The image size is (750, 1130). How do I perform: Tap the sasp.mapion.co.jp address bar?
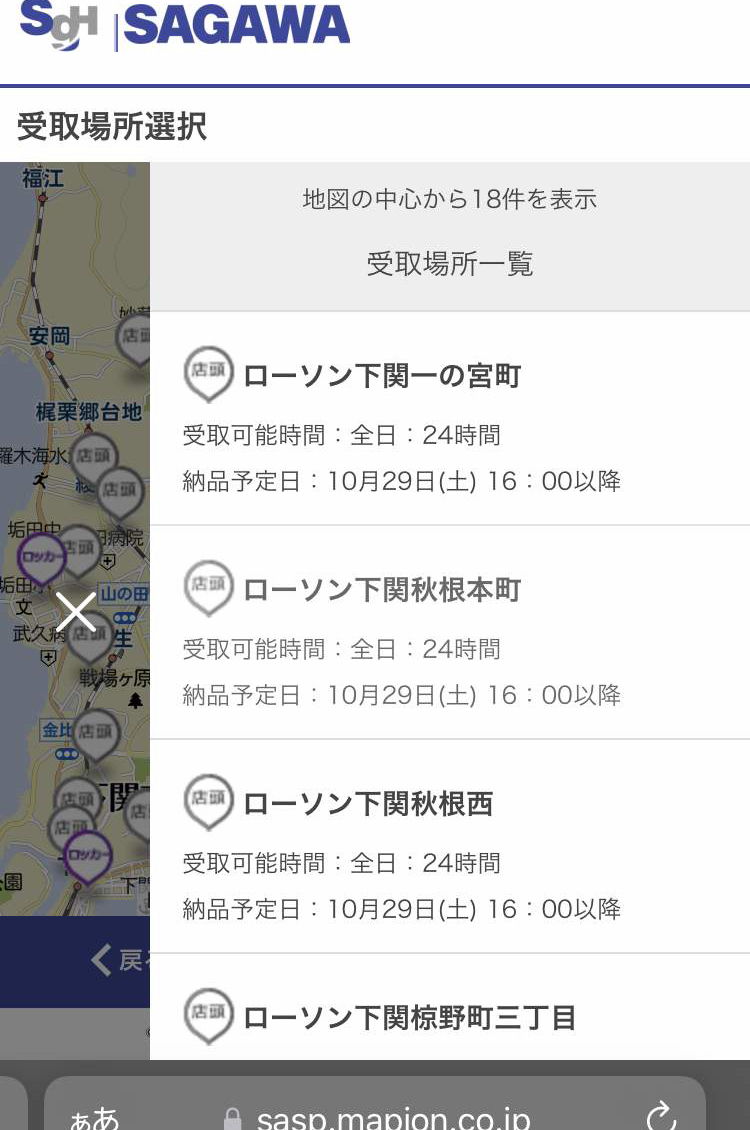[x=392, y=1117]
